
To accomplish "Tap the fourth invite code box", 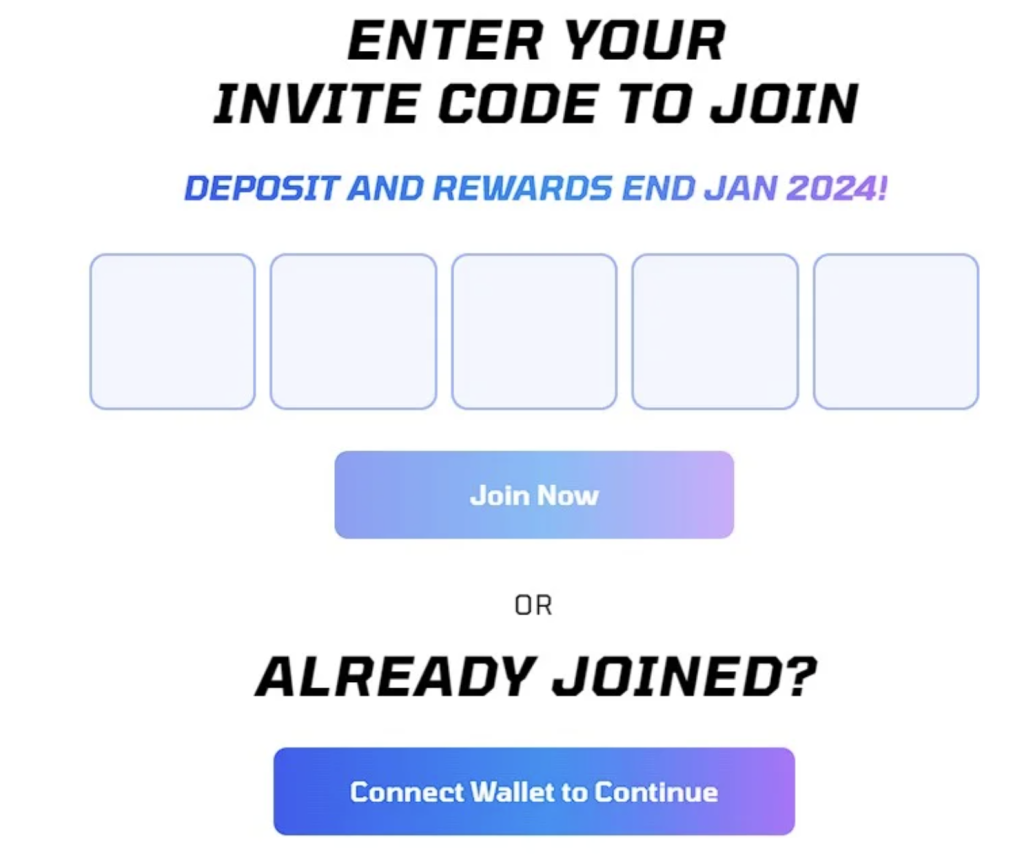I will pyautogui.click(x=715, y=331).
